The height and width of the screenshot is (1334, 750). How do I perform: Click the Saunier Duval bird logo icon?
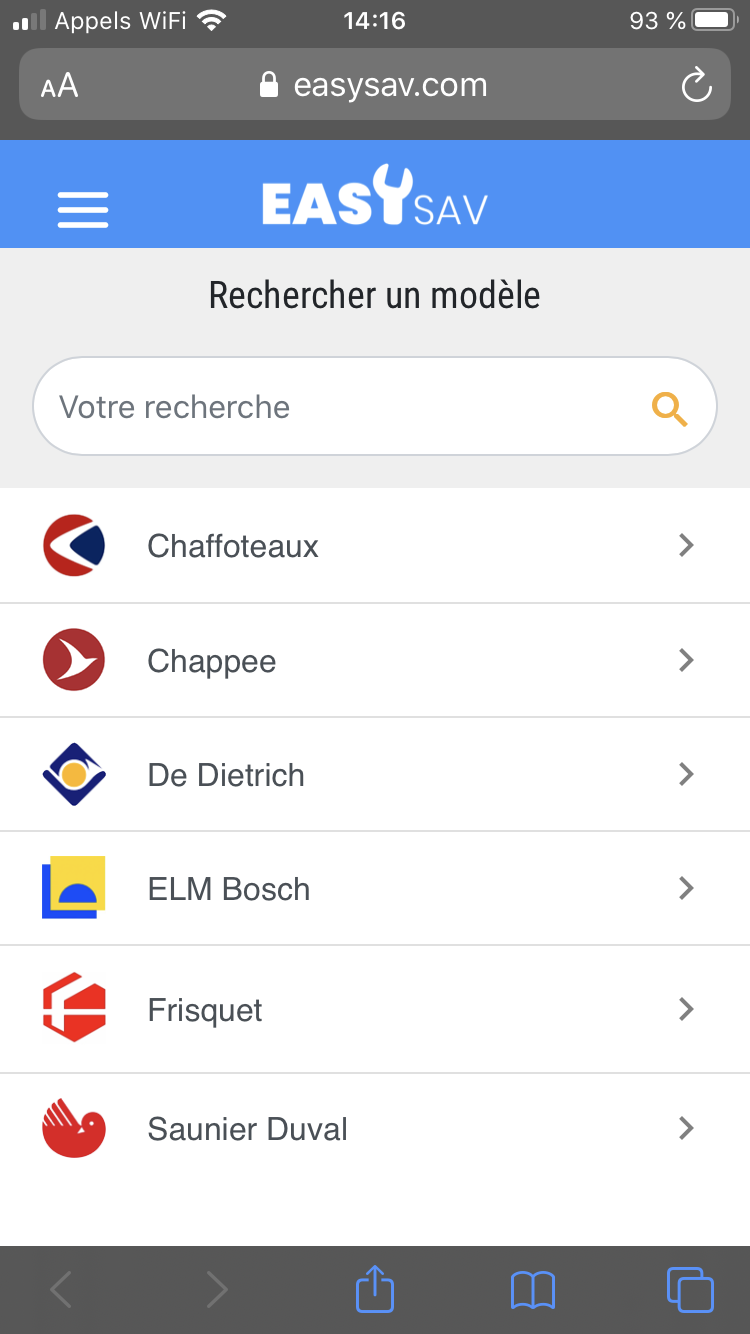pyautogui.click(x=74, y=1128)
